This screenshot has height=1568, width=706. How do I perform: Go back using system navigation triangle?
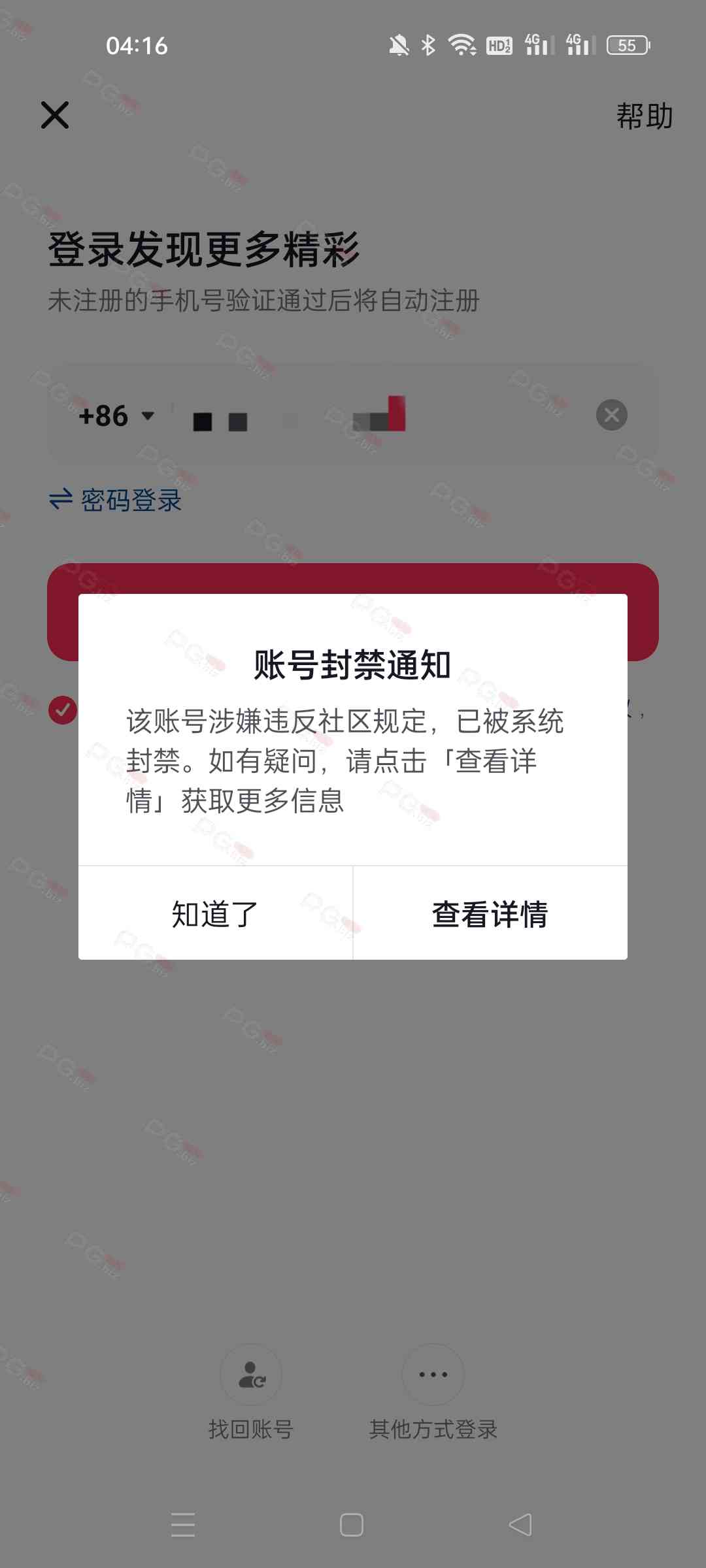tap(520, 1525)
